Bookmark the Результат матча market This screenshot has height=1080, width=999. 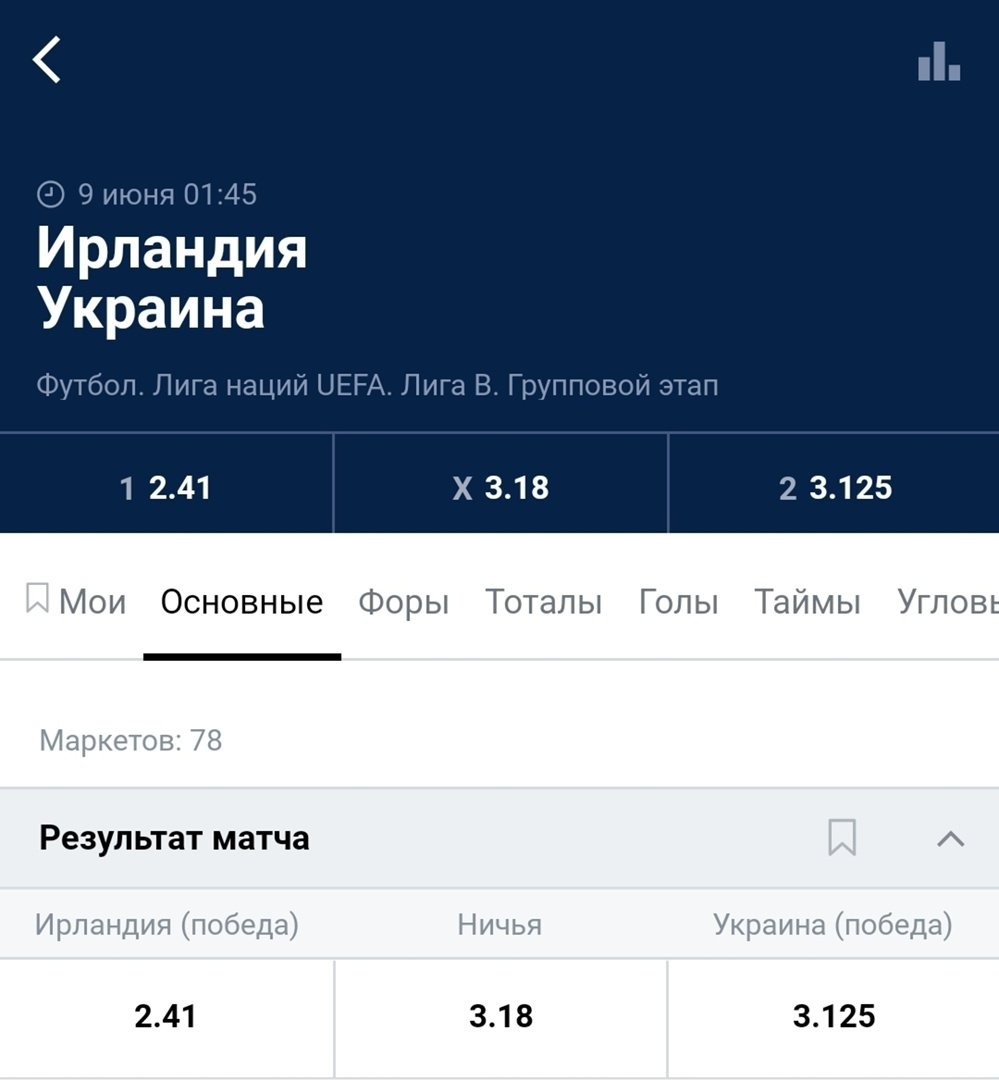(842, 838)
